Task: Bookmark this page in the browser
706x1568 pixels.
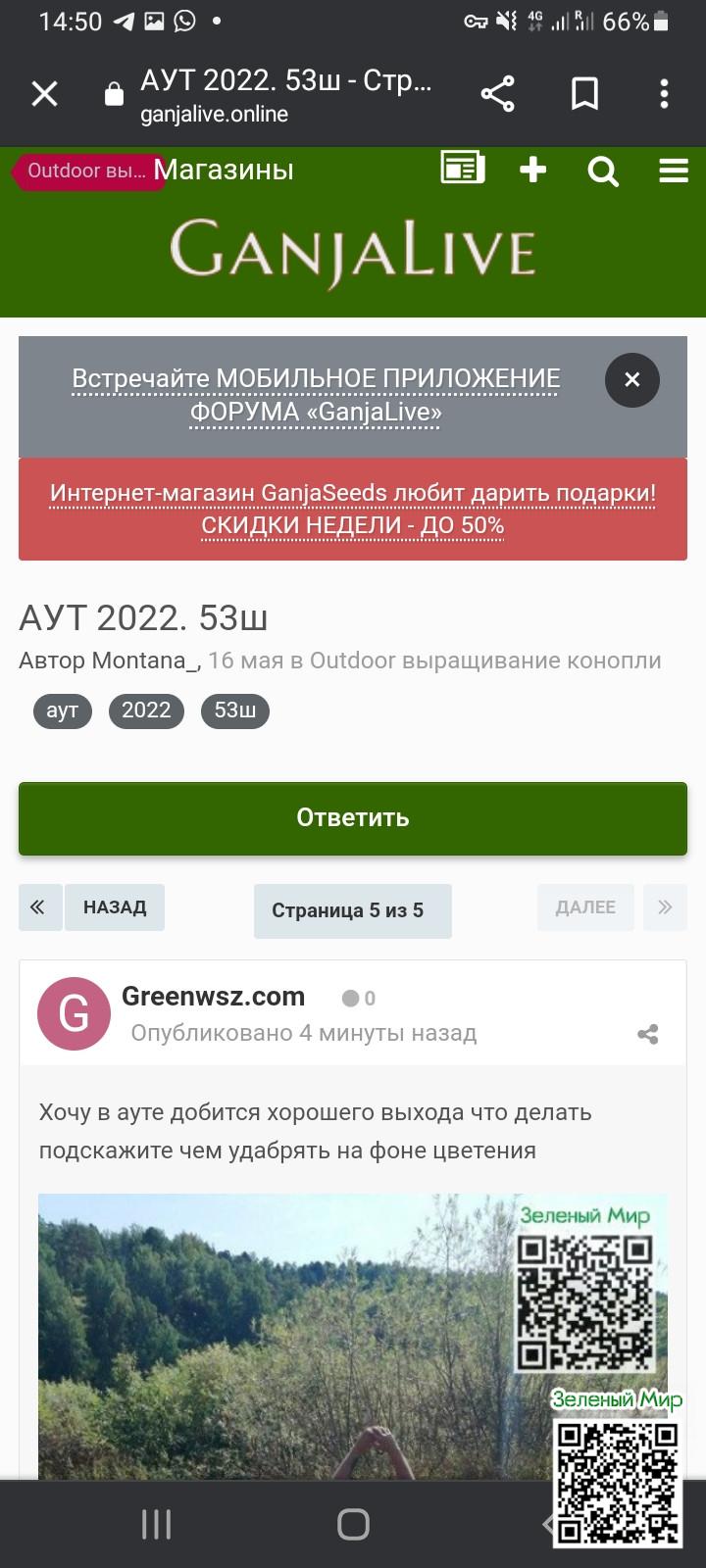Action: [584, 94]
